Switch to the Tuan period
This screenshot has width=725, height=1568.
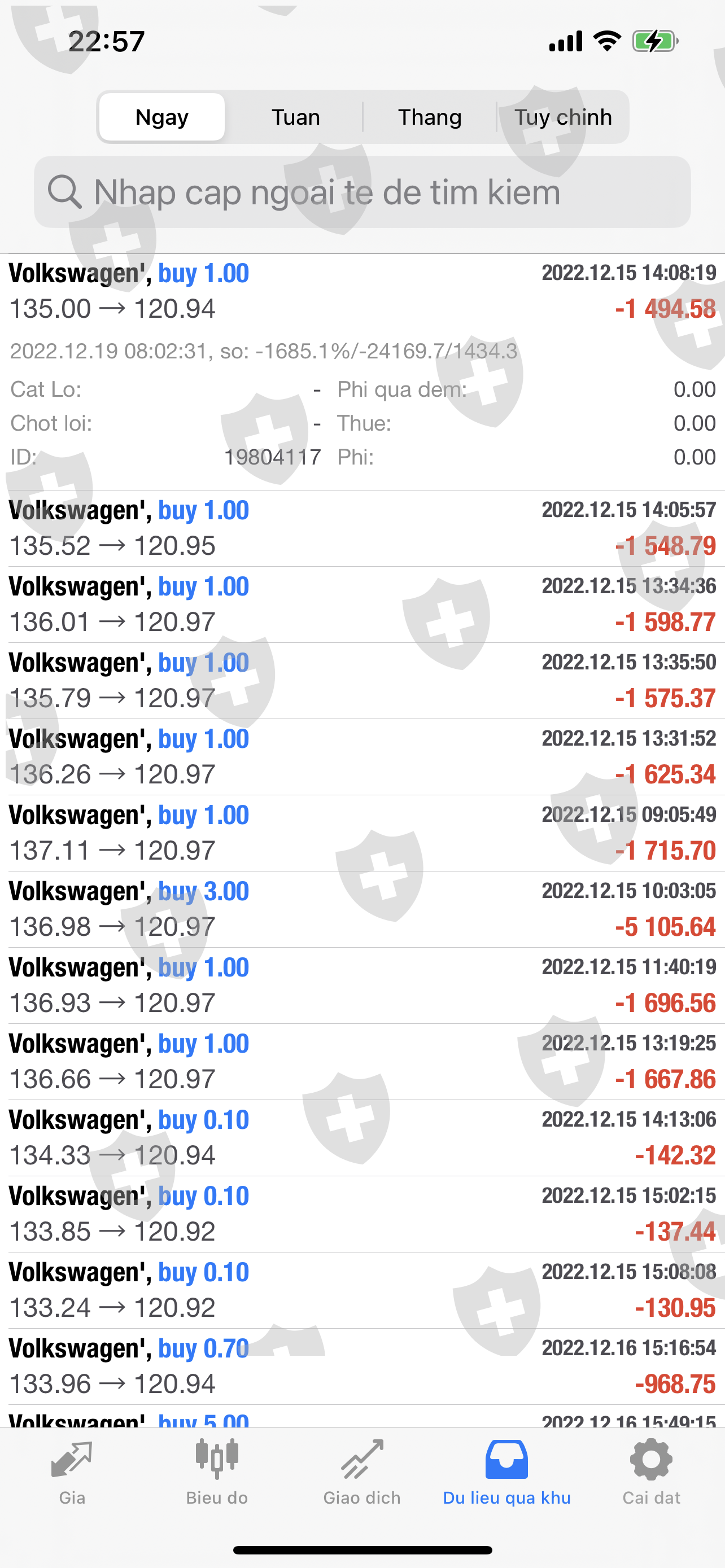(x=295, y=117)
